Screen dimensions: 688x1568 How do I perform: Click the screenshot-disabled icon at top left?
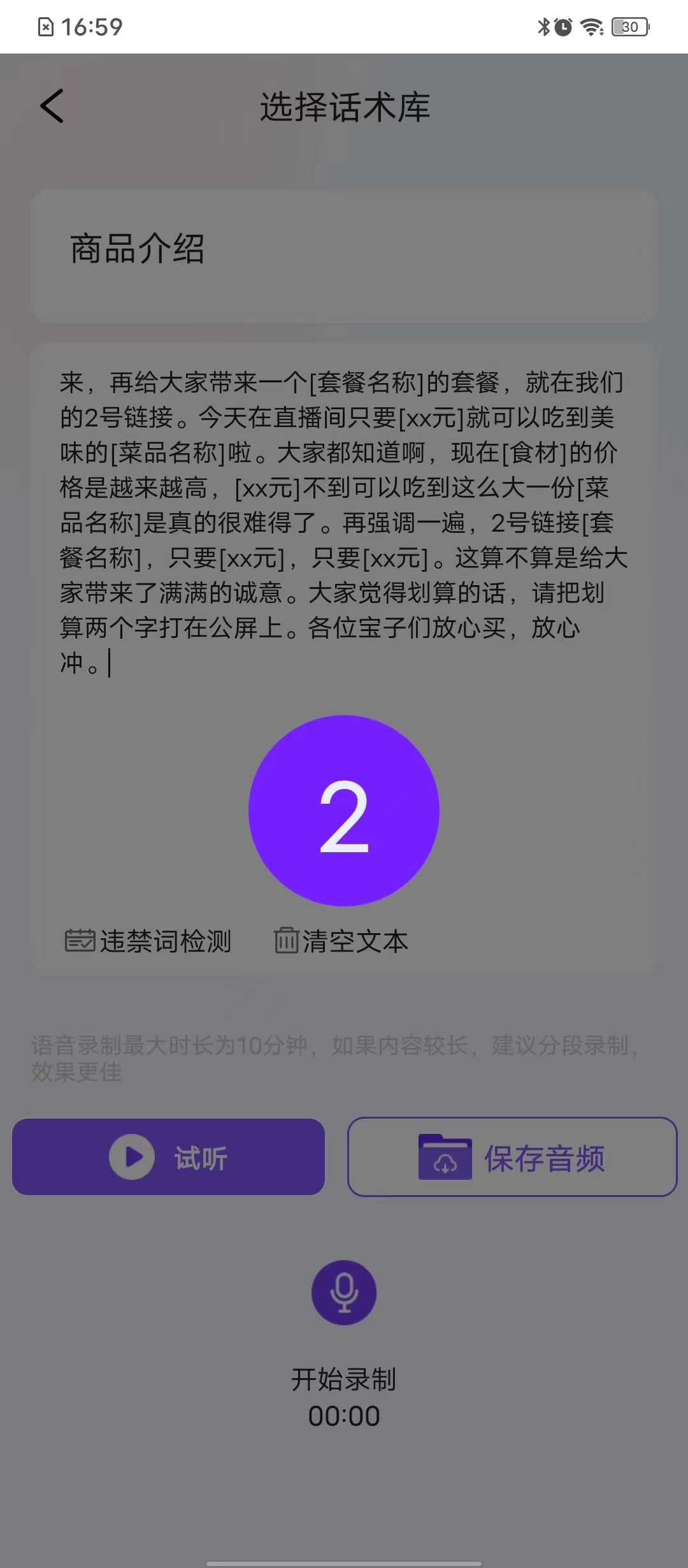coord(46,26)
